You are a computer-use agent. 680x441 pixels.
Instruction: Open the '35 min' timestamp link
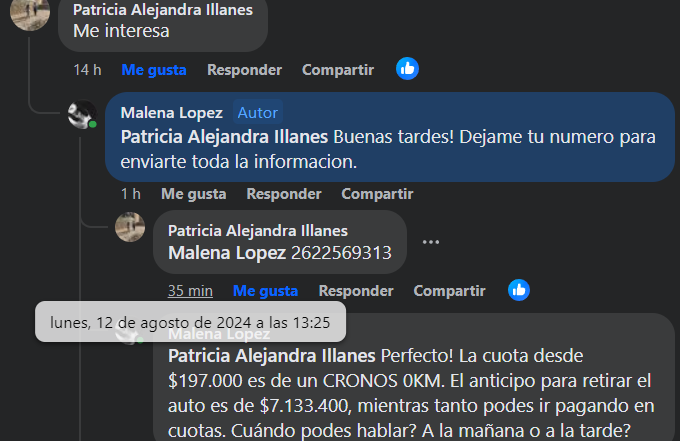coord(190,291)
